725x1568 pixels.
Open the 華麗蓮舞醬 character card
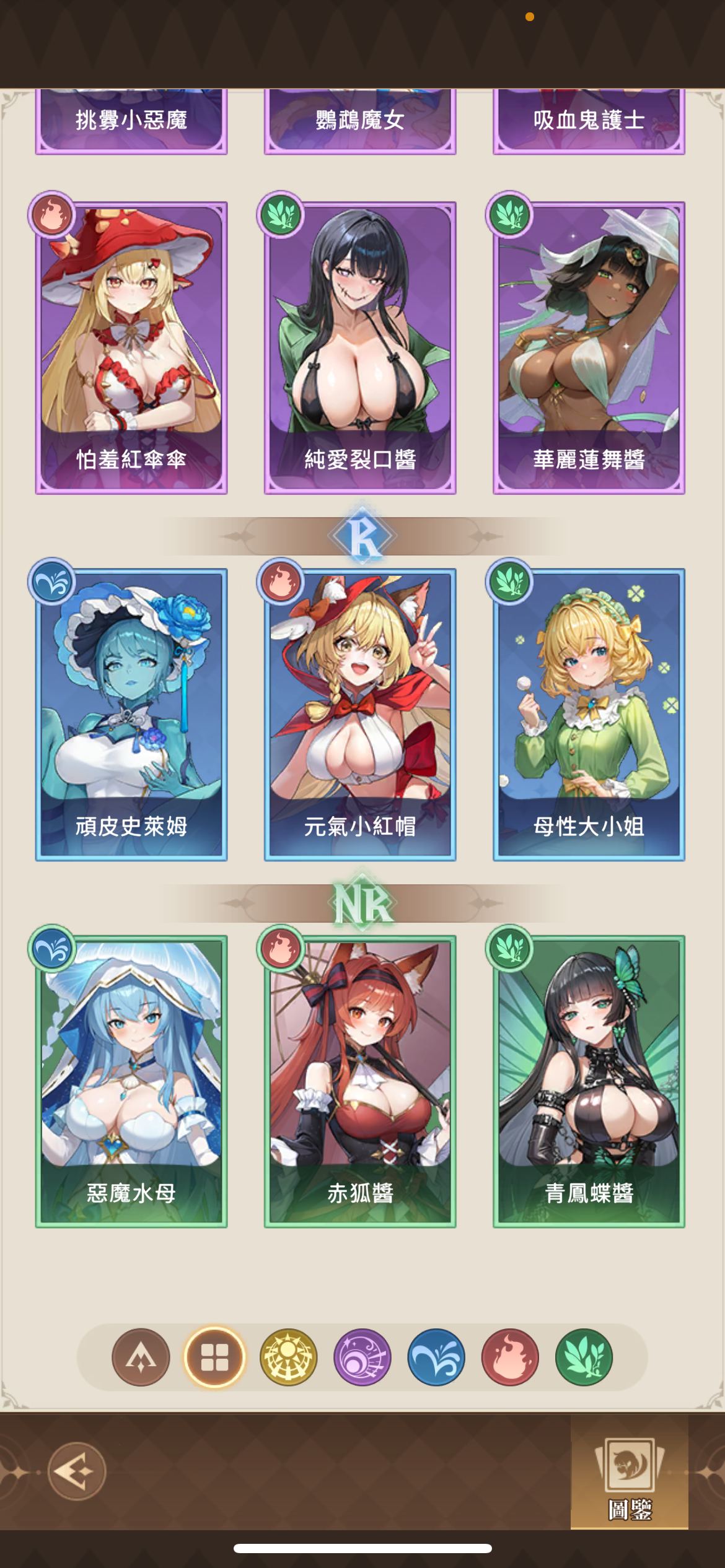[589, 347]
